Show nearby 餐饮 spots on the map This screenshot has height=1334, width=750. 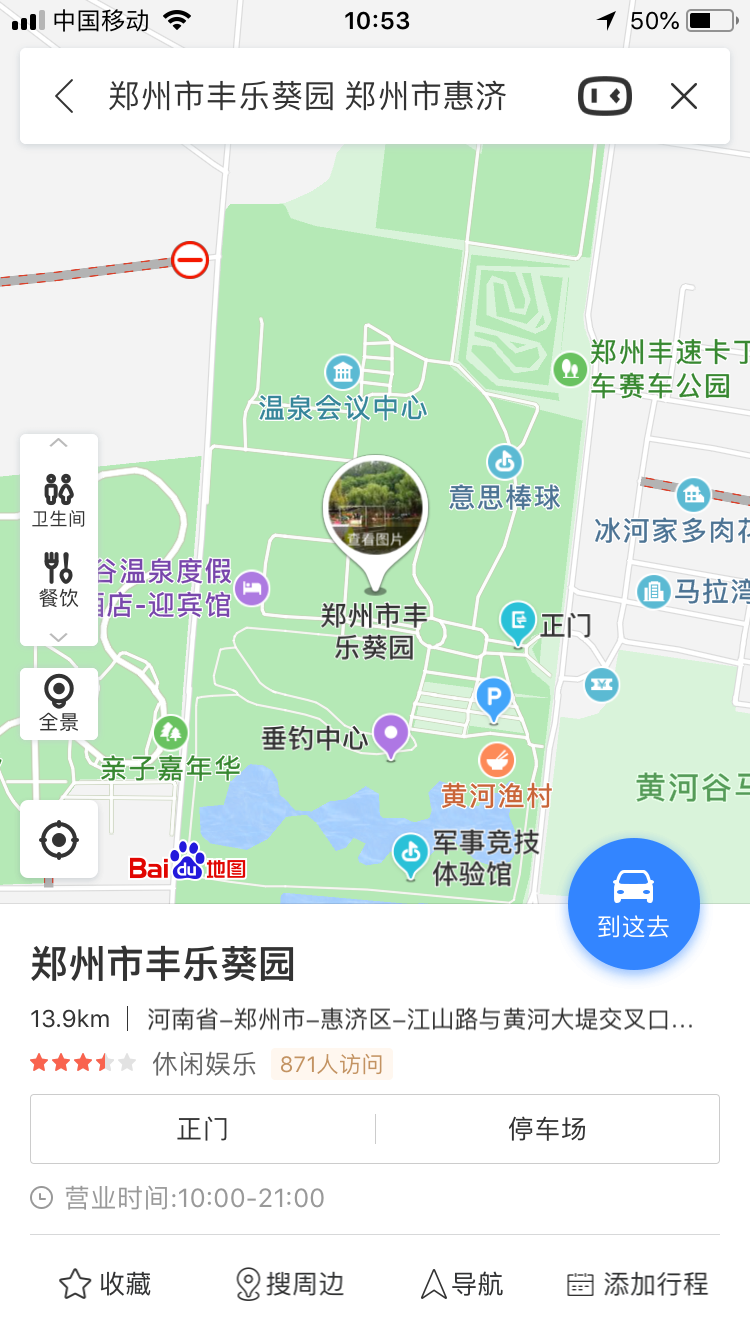pos(58,580)
